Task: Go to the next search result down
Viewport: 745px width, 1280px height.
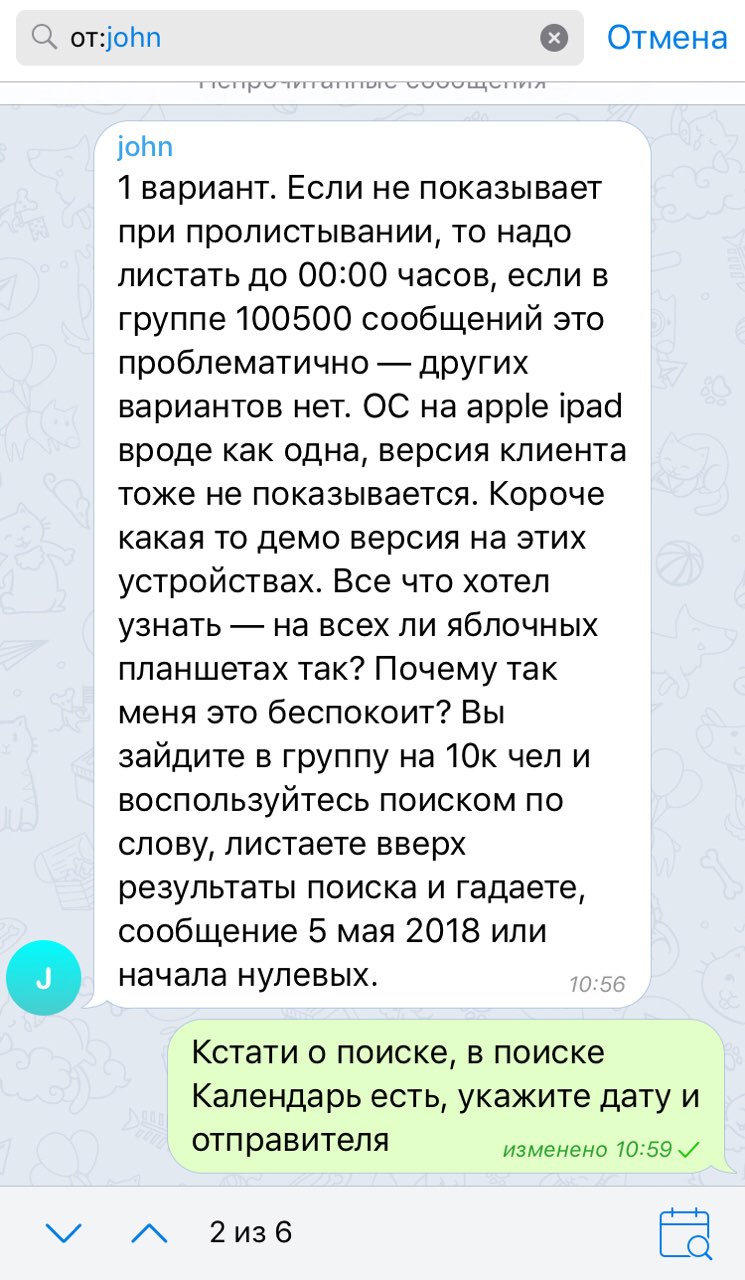Action: (64, 1233)
